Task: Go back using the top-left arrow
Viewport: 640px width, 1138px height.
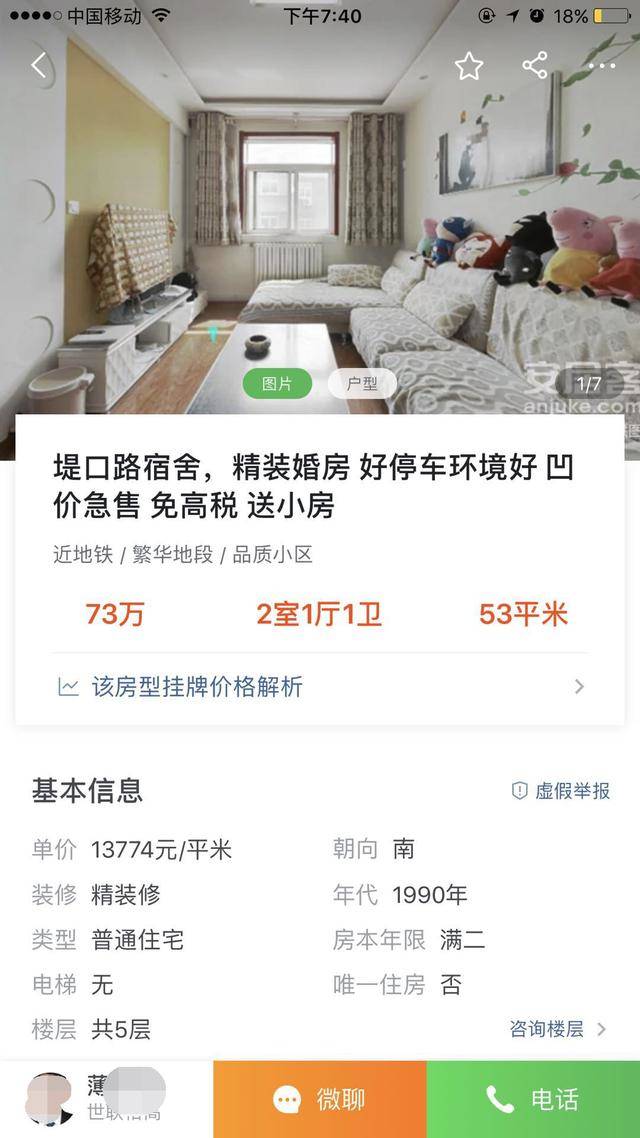Action: [x=38, y=67]
